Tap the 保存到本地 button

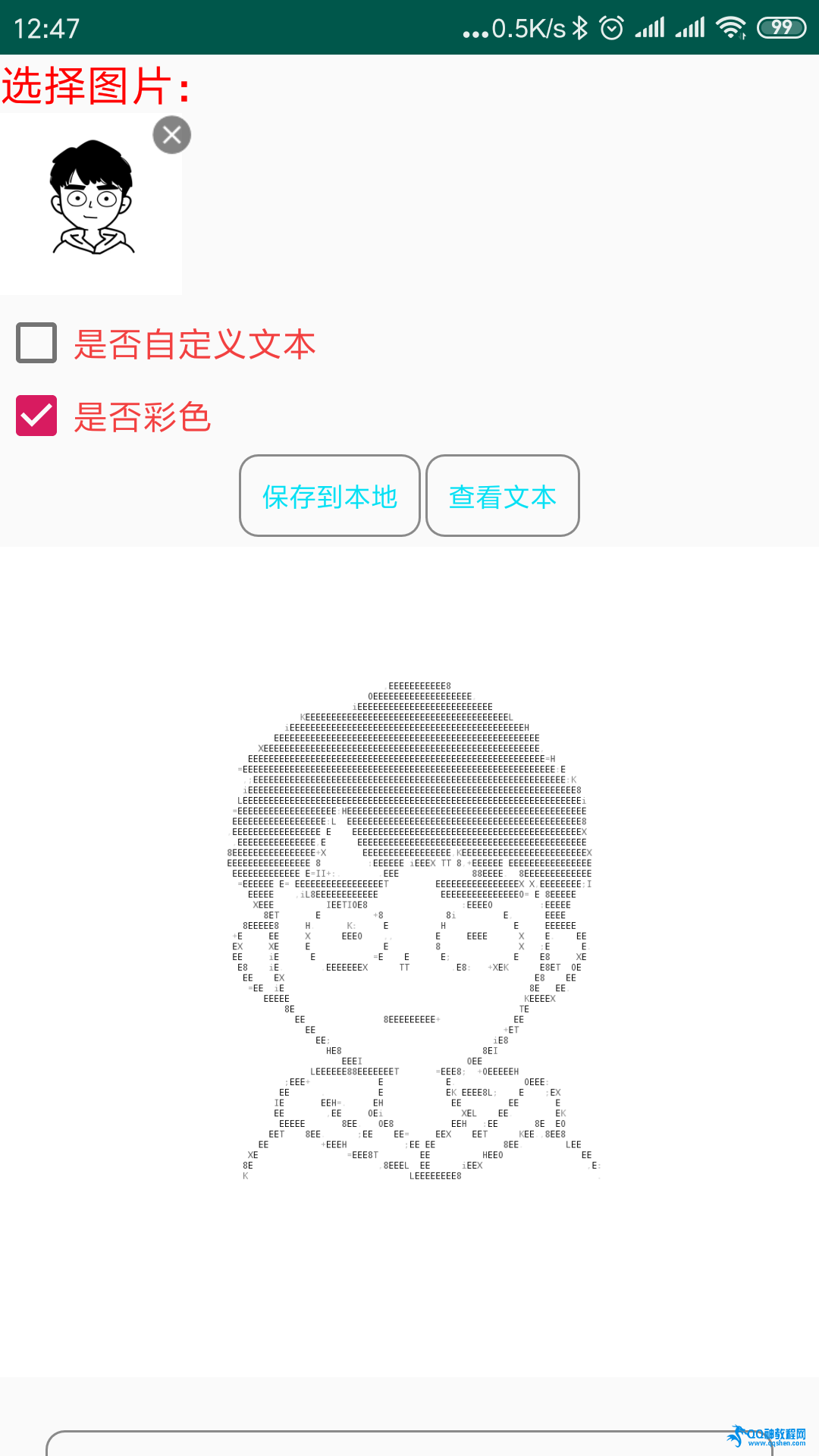coord(330,496)
